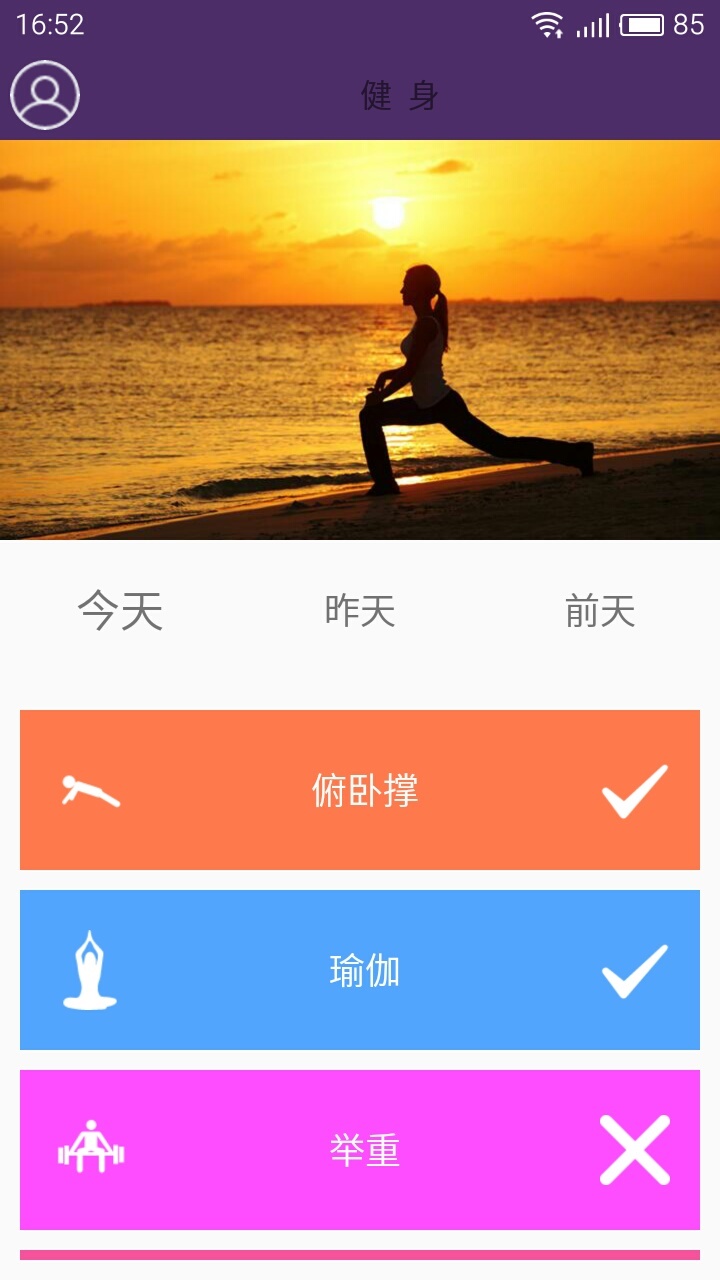Toggle the checkmark on 瑜伽
Viewport: 720px width, 1280px height.
(634, 970)
